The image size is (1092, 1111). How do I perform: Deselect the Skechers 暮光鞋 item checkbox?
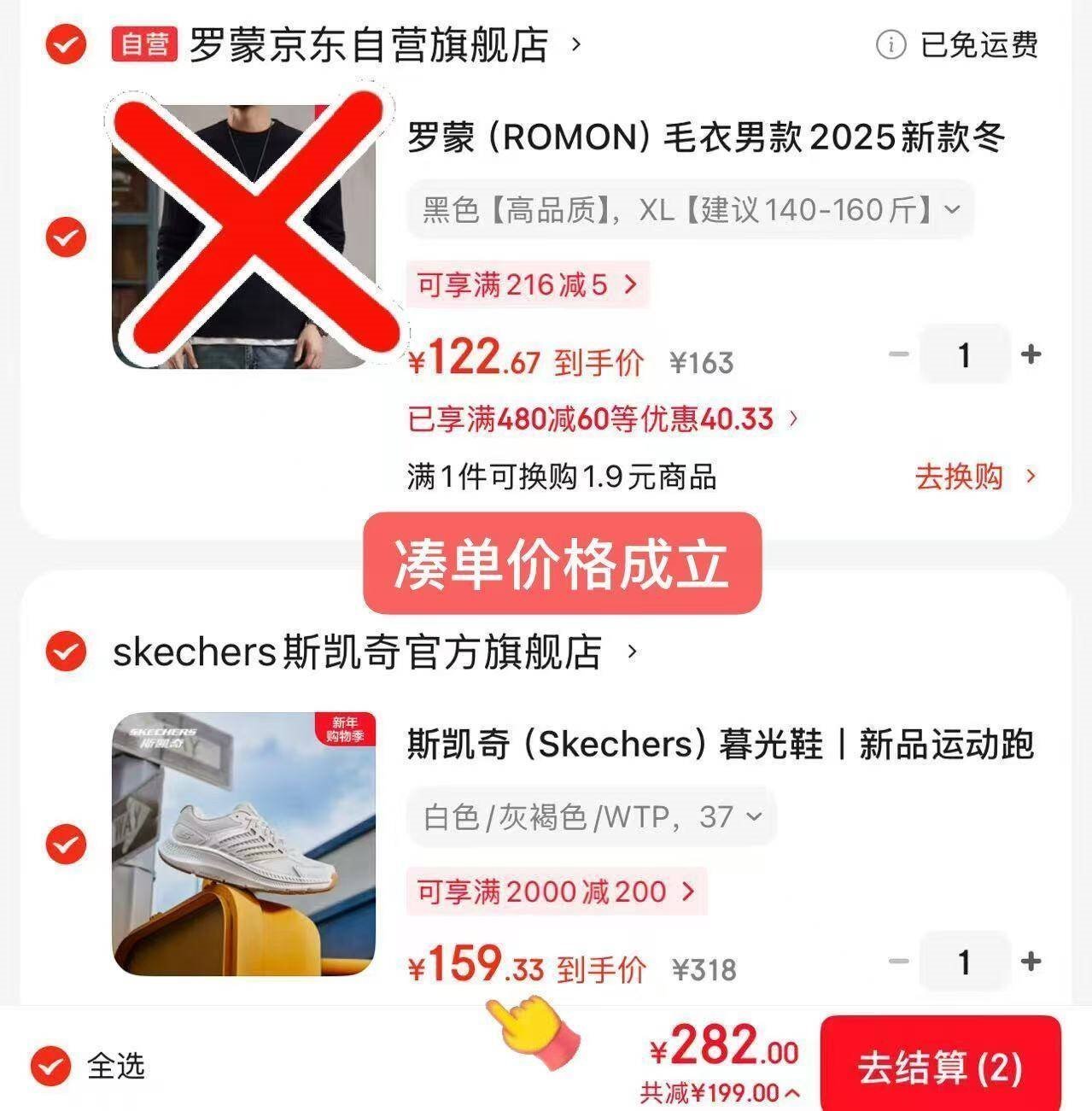pos(66,845)
